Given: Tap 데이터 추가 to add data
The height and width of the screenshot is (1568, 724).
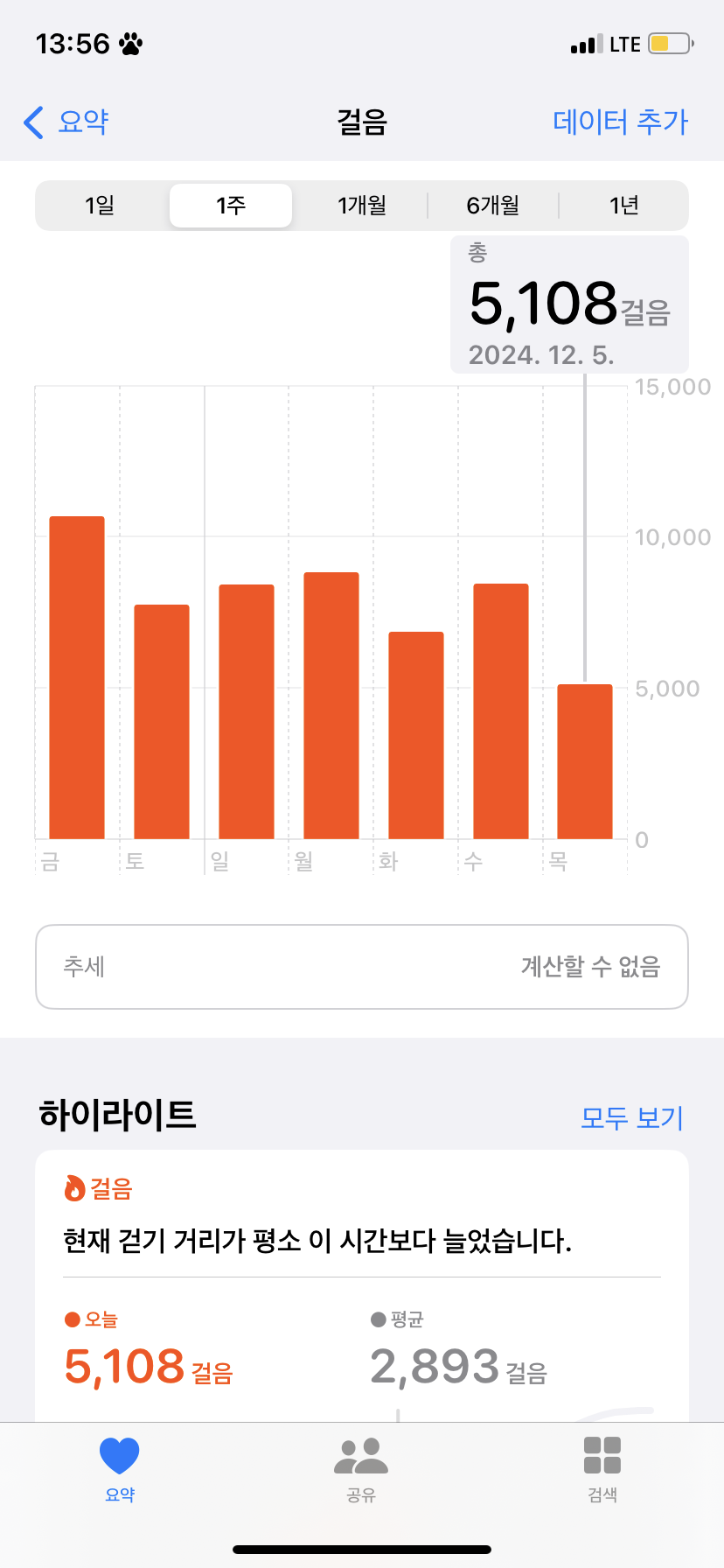Looking at the screenshot, I should coord(620,122).
